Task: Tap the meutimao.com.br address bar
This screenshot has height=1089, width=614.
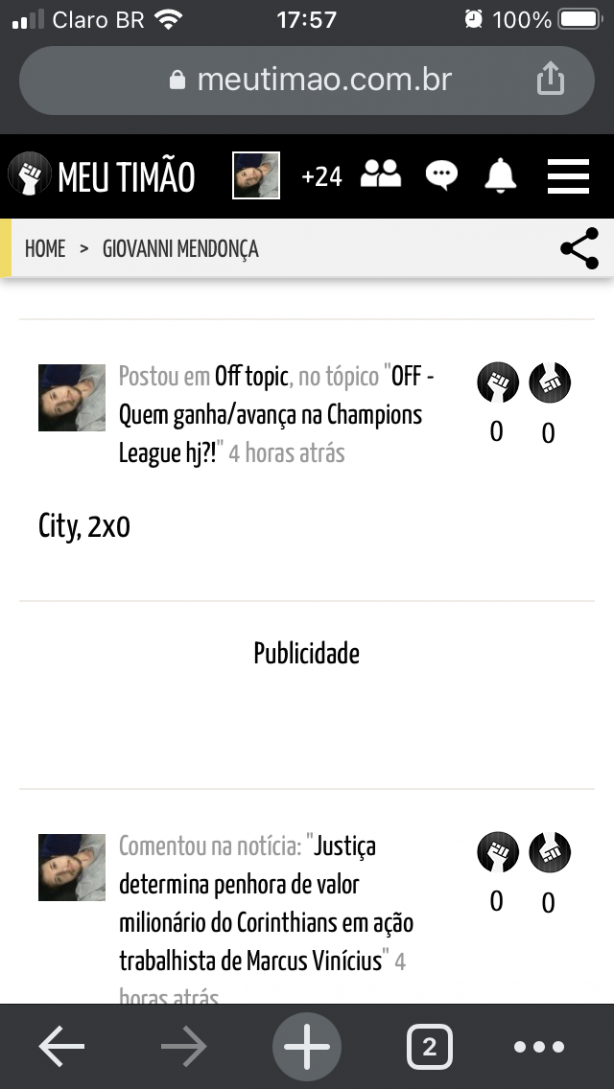Action: [310, 80]
